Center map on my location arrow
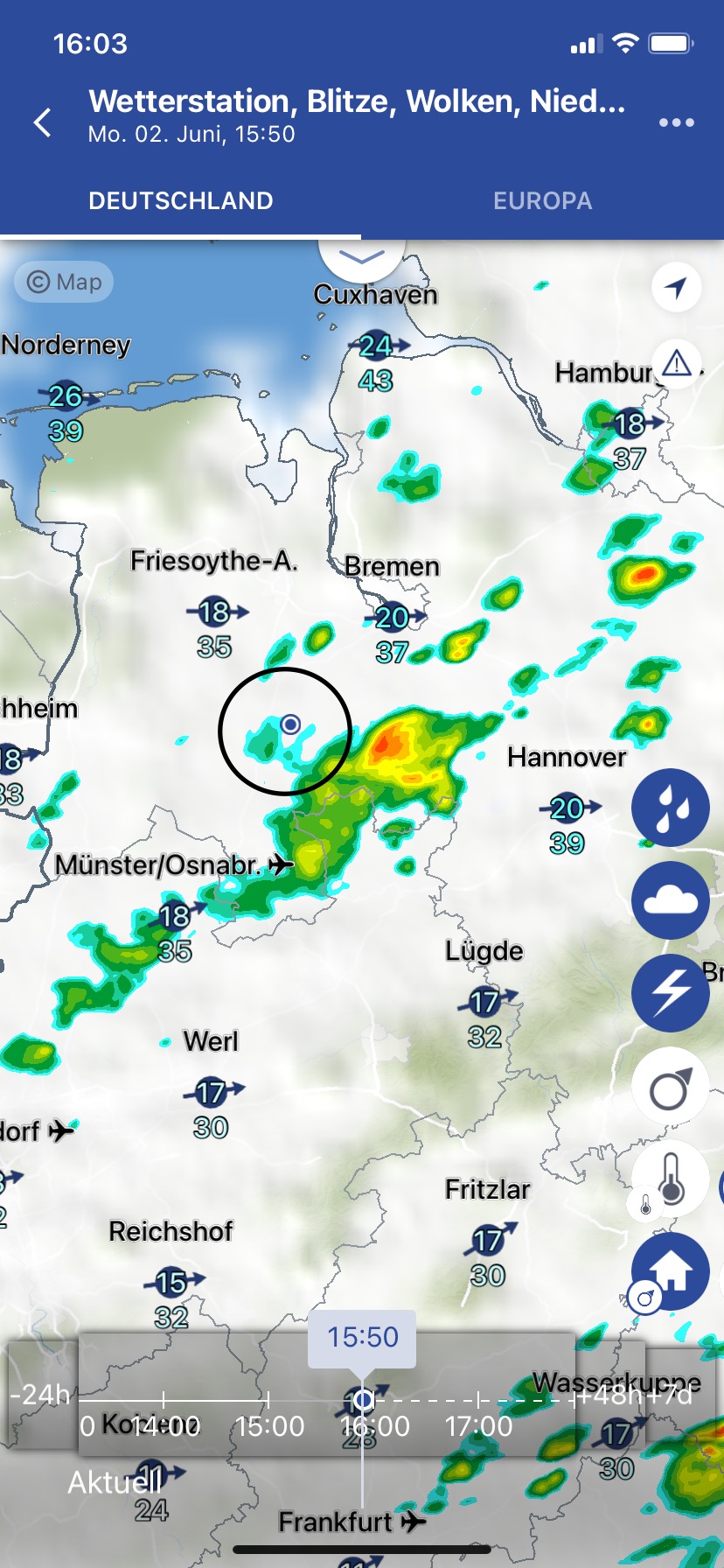 (676, 286)
